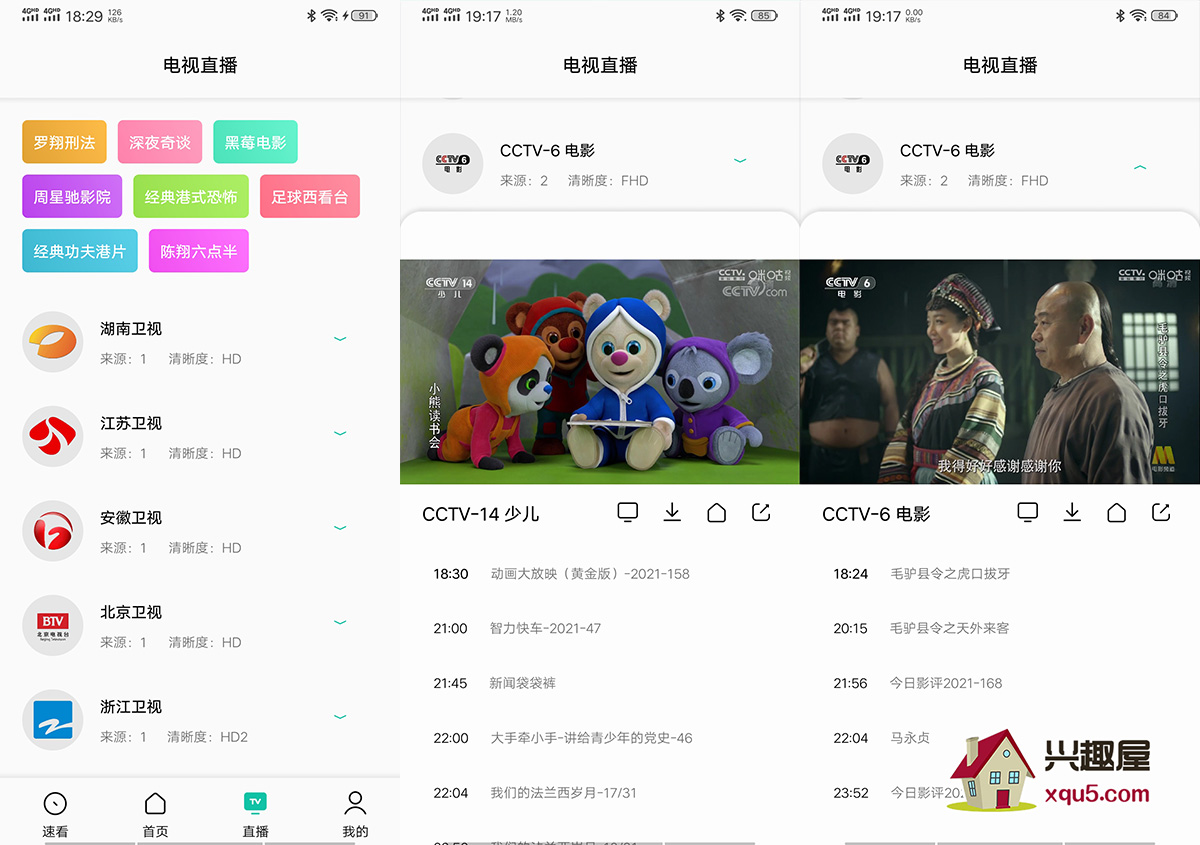The height and width of the screenshot is (845, 1200).
Task: Tap the 足球西看台 chip
Action: click(310, 197)
